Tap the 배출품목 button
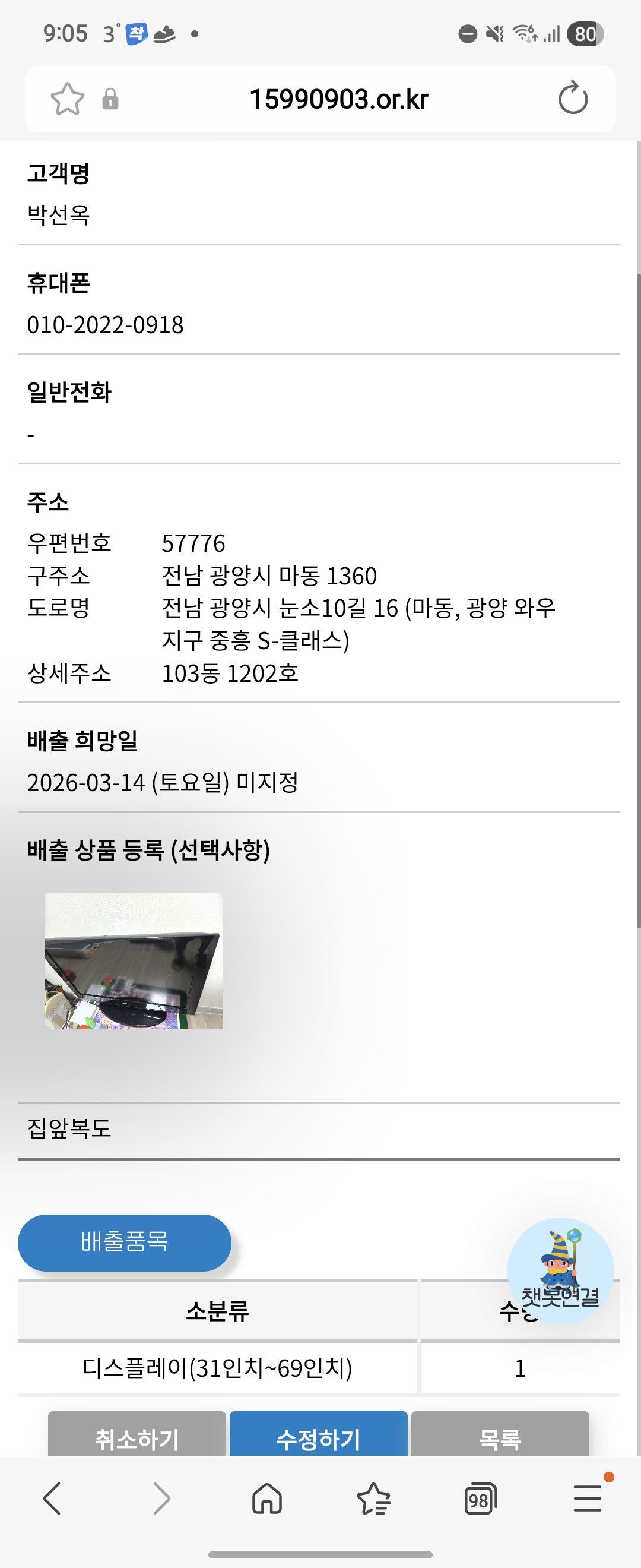Image resolution: width=641 pixels, height=1568 pixels. pos(124,1243)
